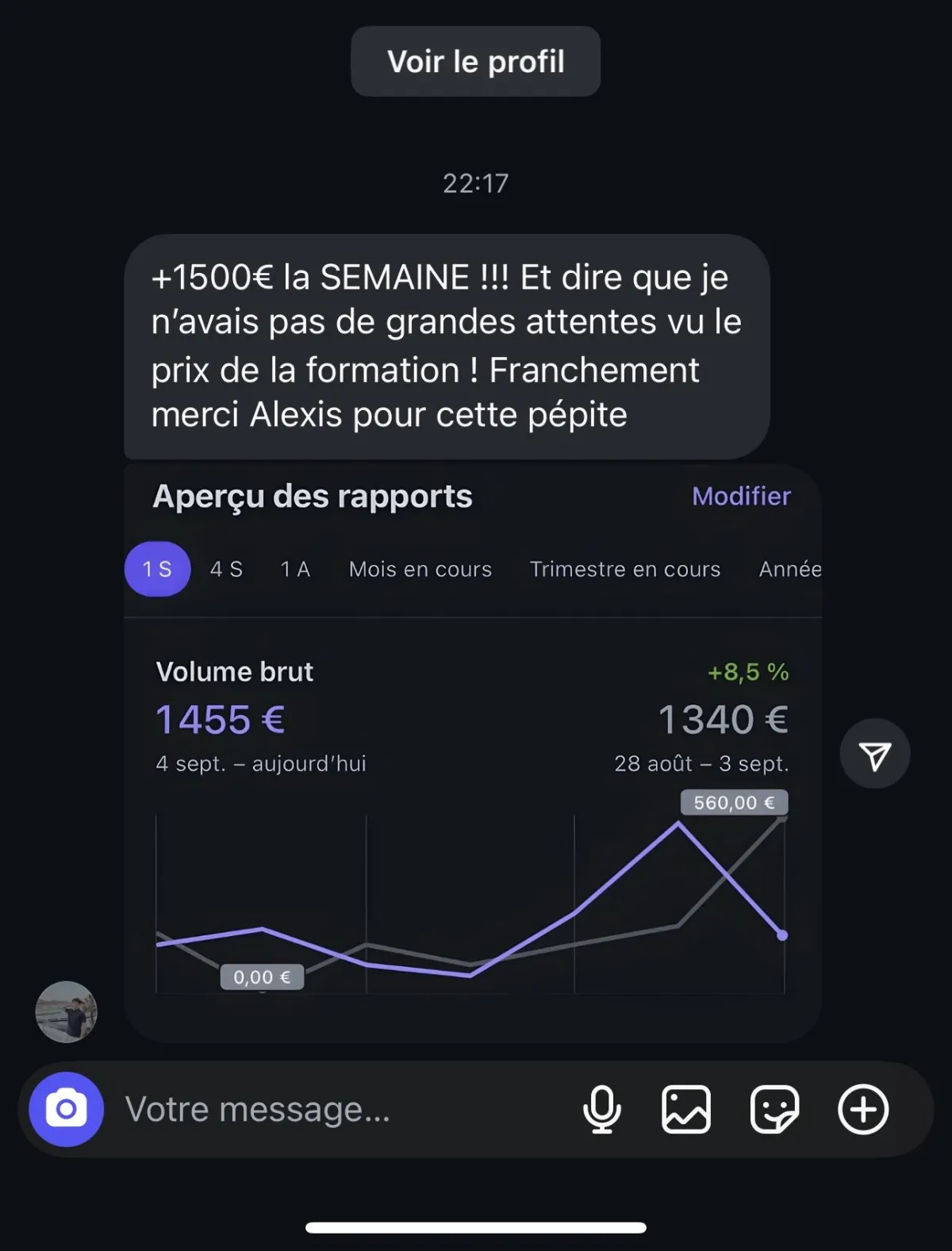Forward the shared image with the paper-plane icon
This screenshot has width=952, height=1251.
[875, 754]
